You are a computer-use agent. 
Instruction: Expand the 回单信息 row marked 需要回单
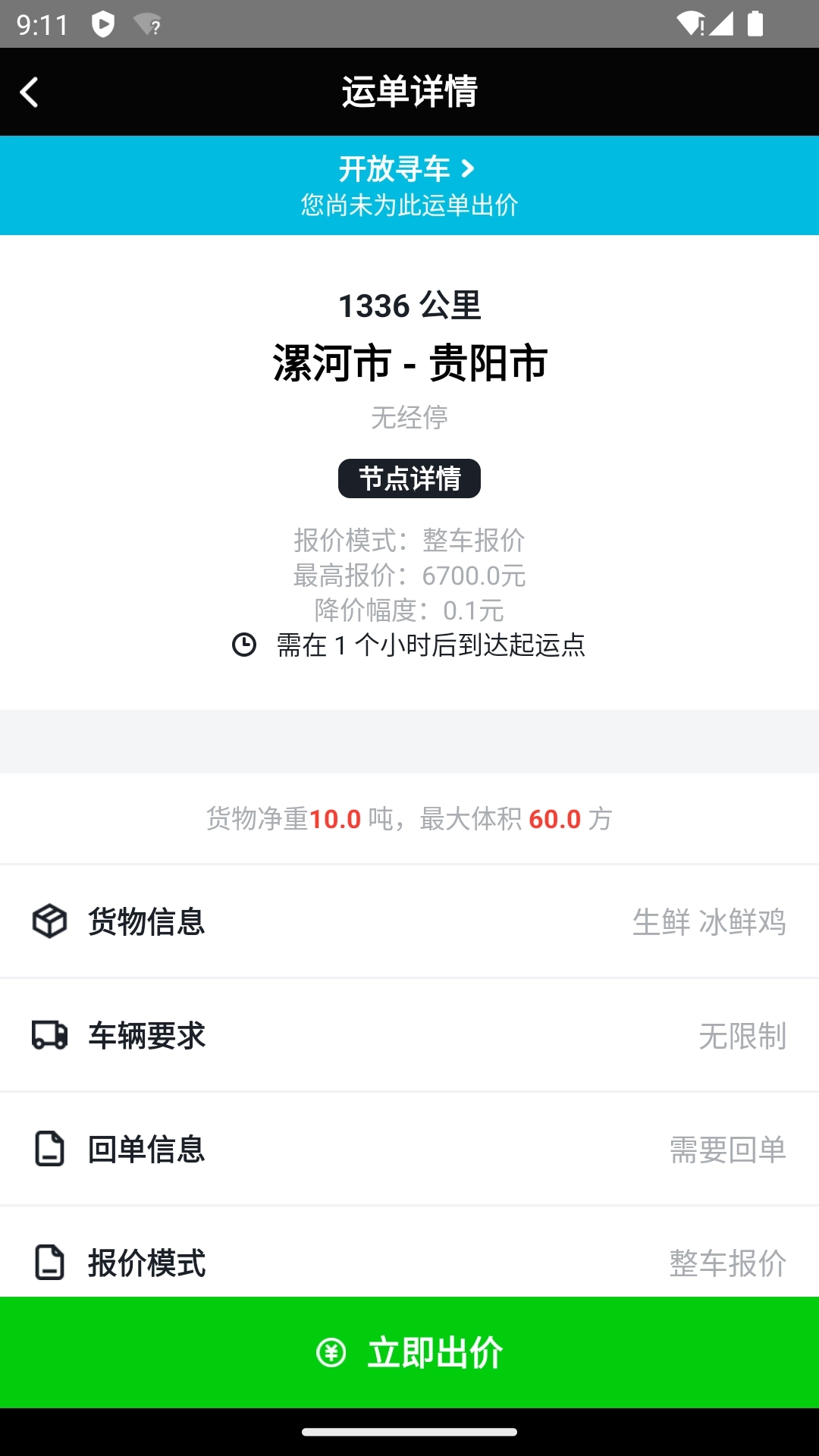point(409,1150)
